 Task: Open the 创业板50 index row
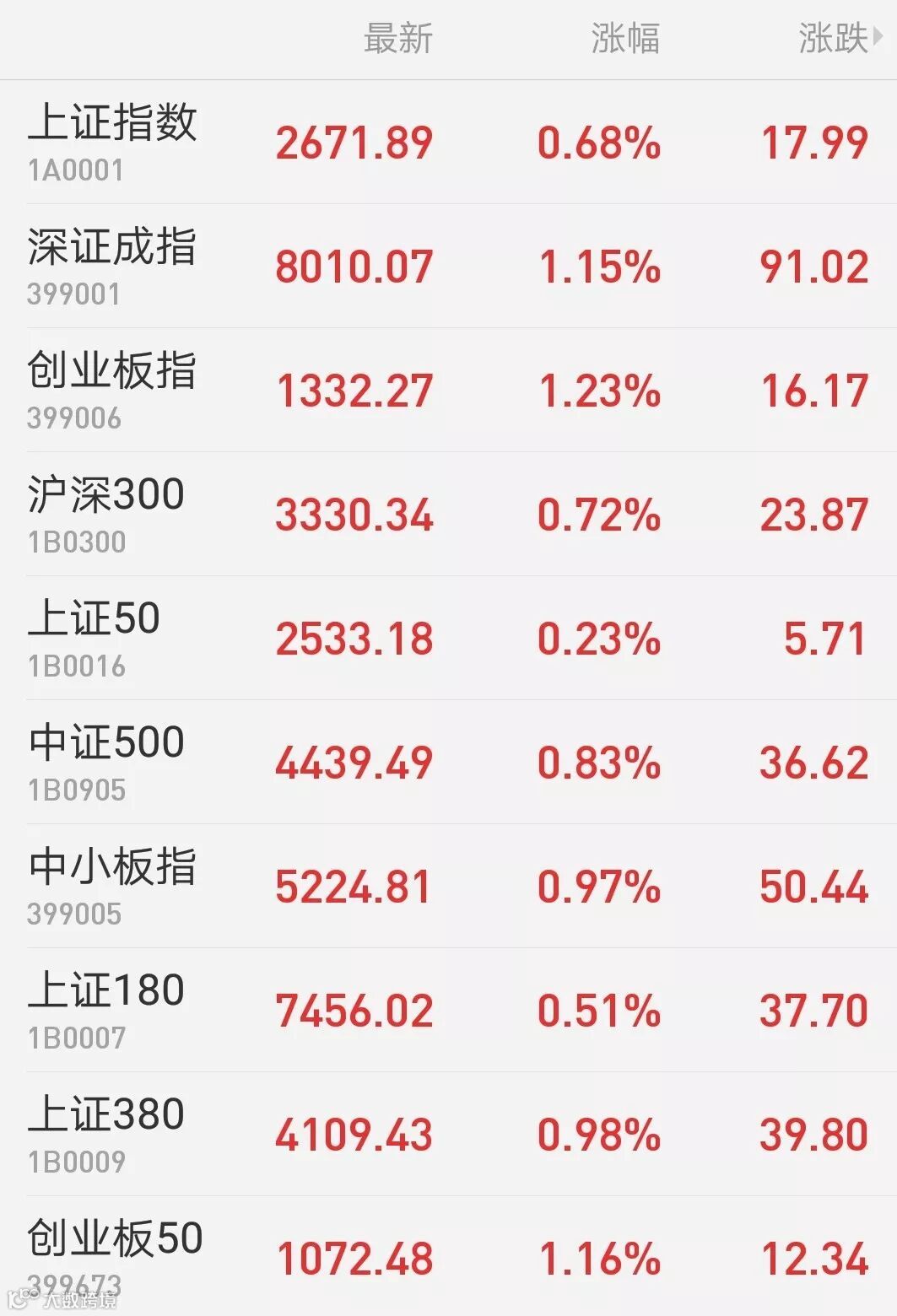(x=448, y=1256)
